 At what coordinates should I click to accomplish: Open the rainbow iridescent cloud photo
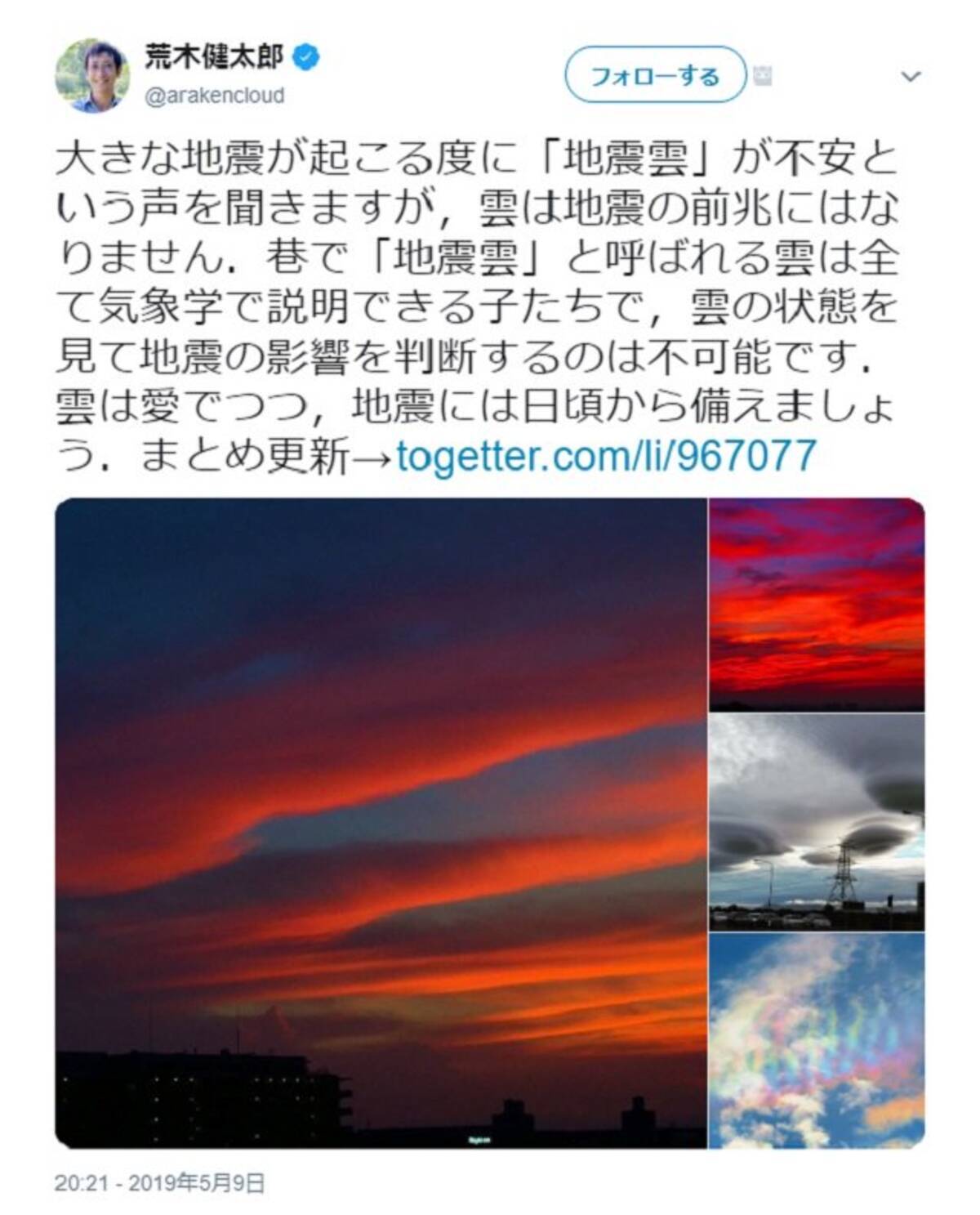(817, 1041)
